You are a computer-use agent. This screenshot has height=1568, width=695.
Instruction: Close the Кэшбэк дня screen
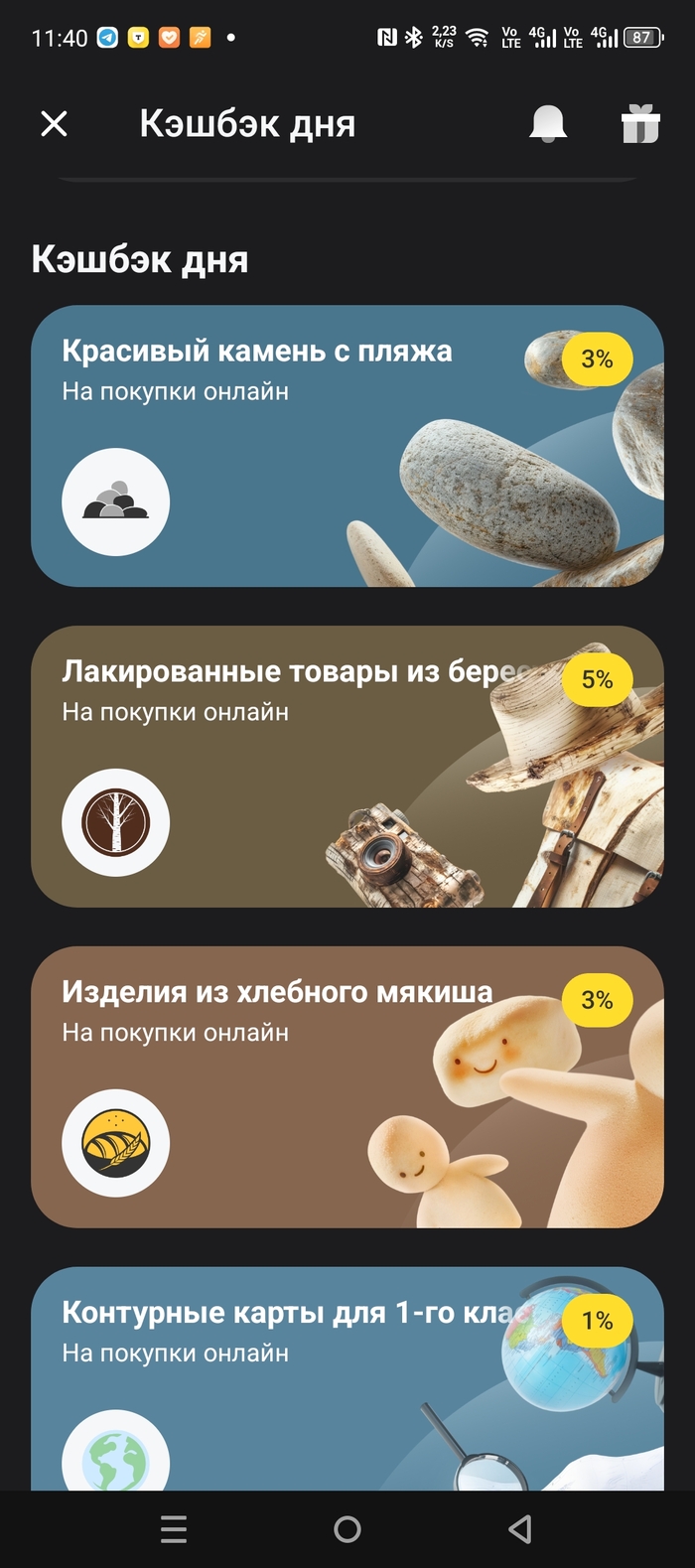coord(55,124)
